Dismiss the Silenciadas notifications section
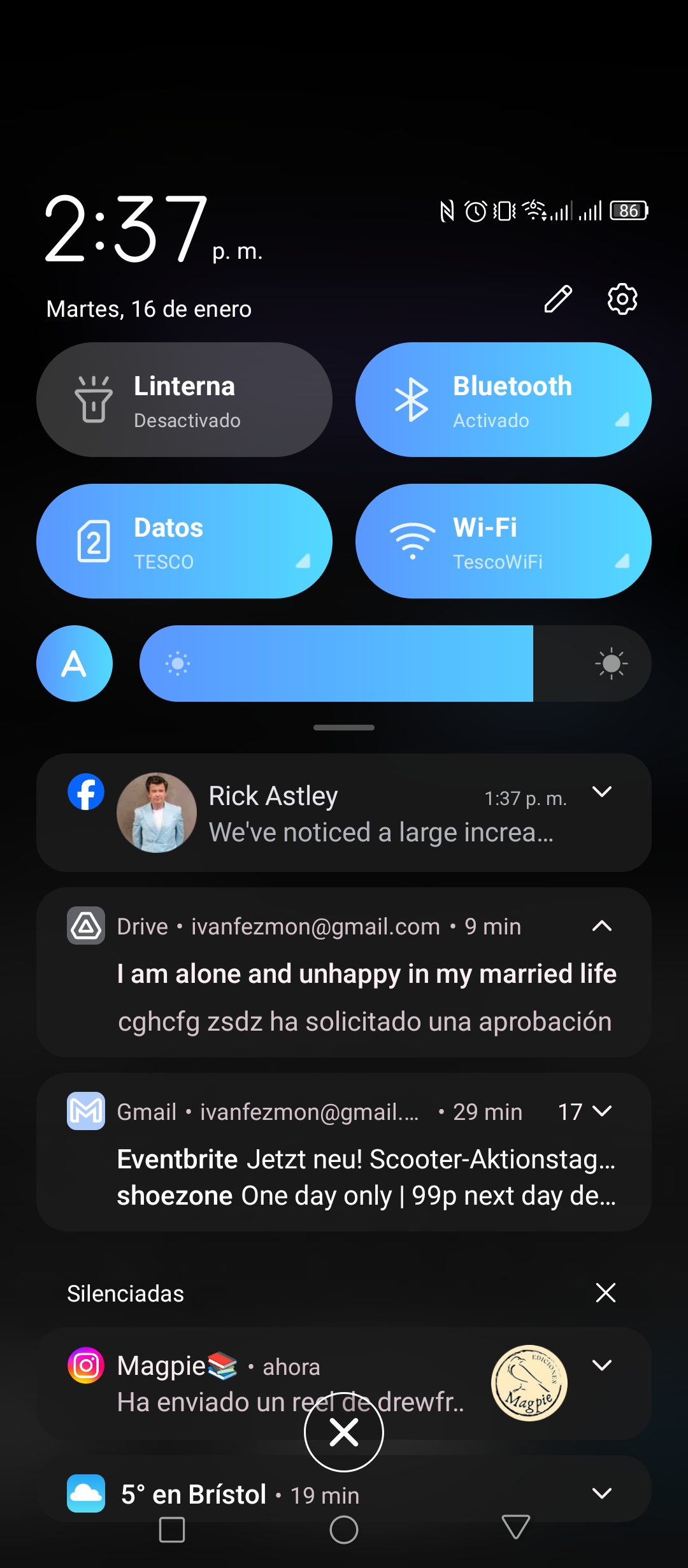Viewport: 688px width, 1568px height. [x=605, y=1293]
